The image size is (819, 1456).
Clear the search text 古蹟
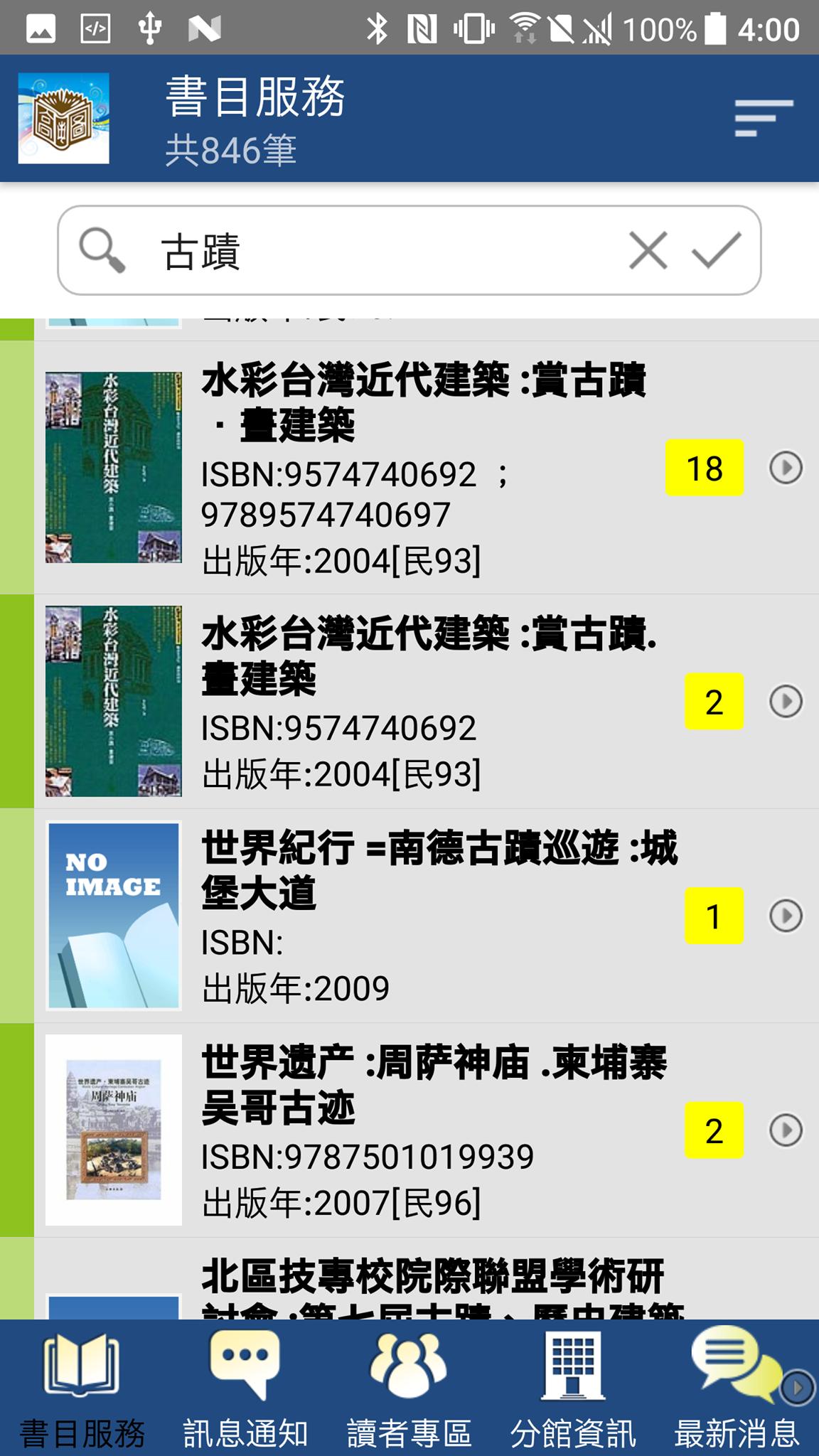coord(648,251)
